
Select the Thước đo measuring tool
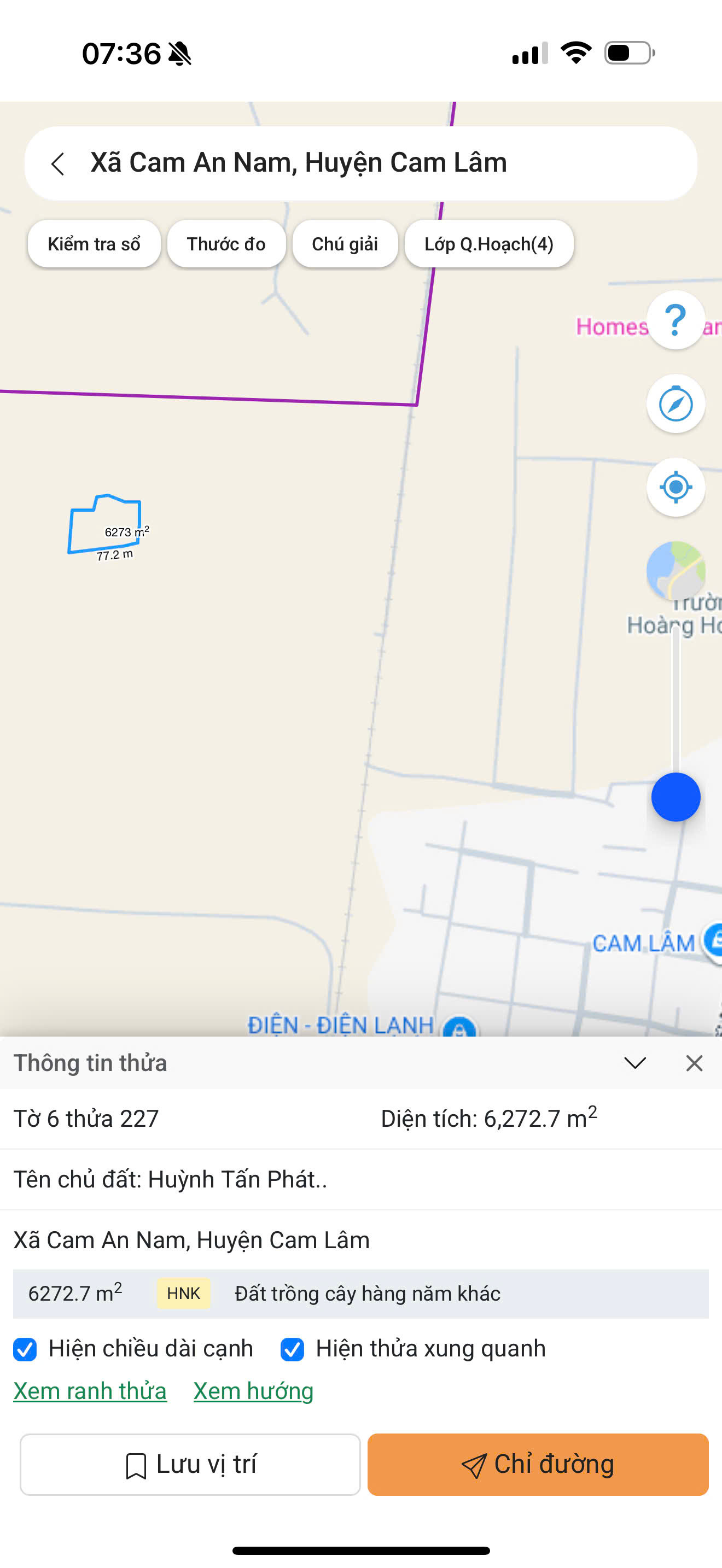(x=226, y=244)
